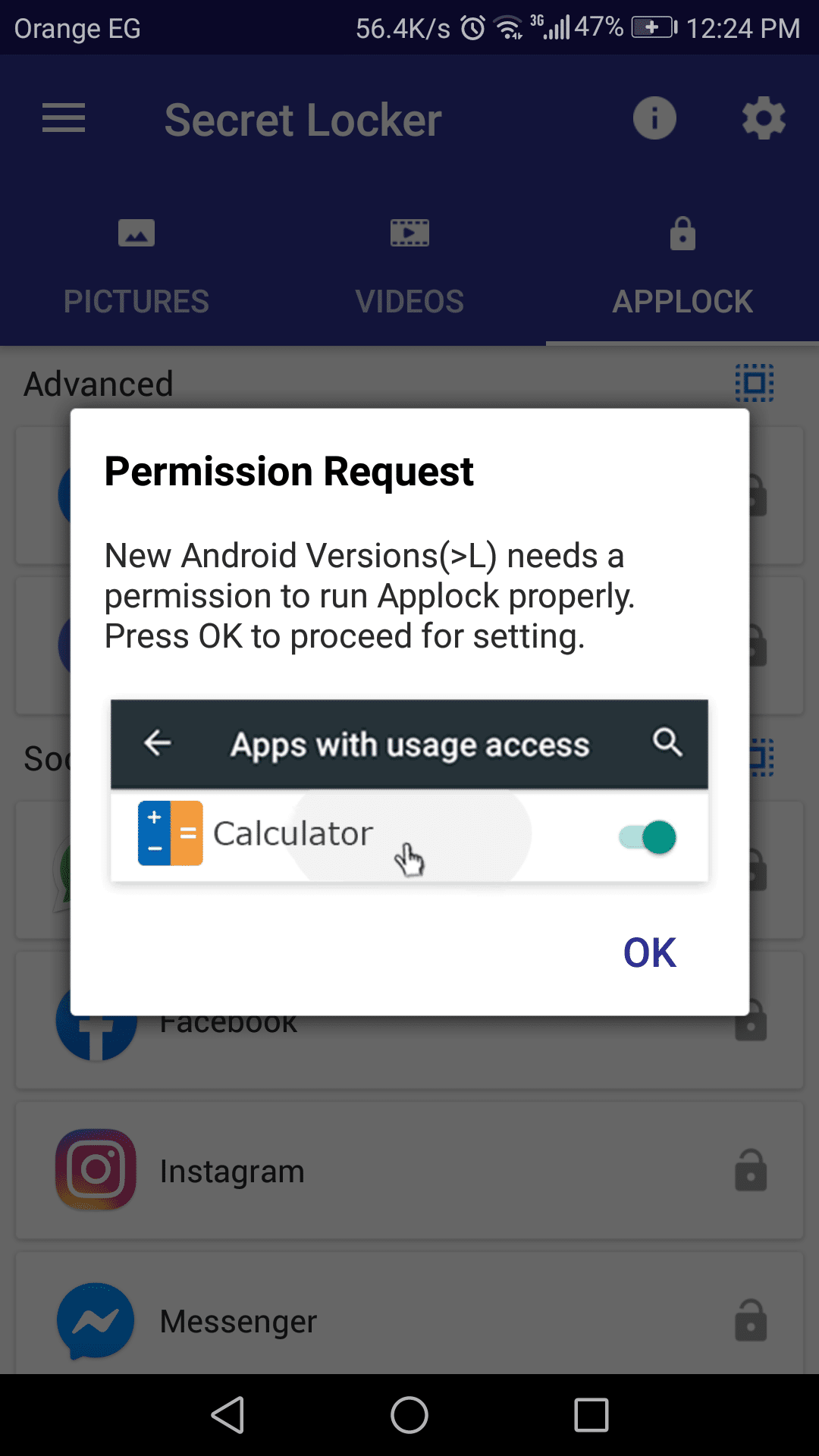
Task: Lock the Messenger app
Action: coord(751,1320)
